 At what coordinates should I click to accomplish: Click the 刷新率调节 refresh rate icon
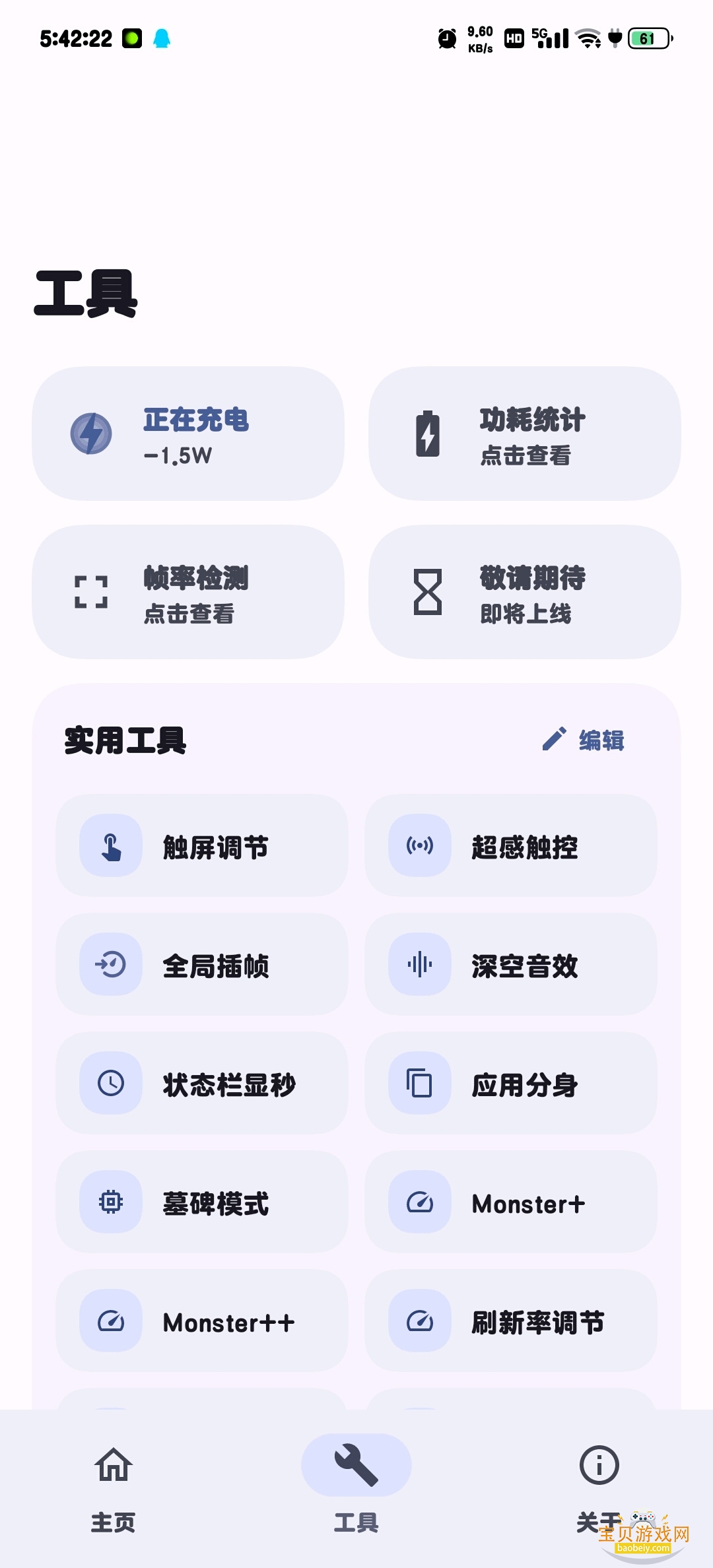(x=418, y=1322)
